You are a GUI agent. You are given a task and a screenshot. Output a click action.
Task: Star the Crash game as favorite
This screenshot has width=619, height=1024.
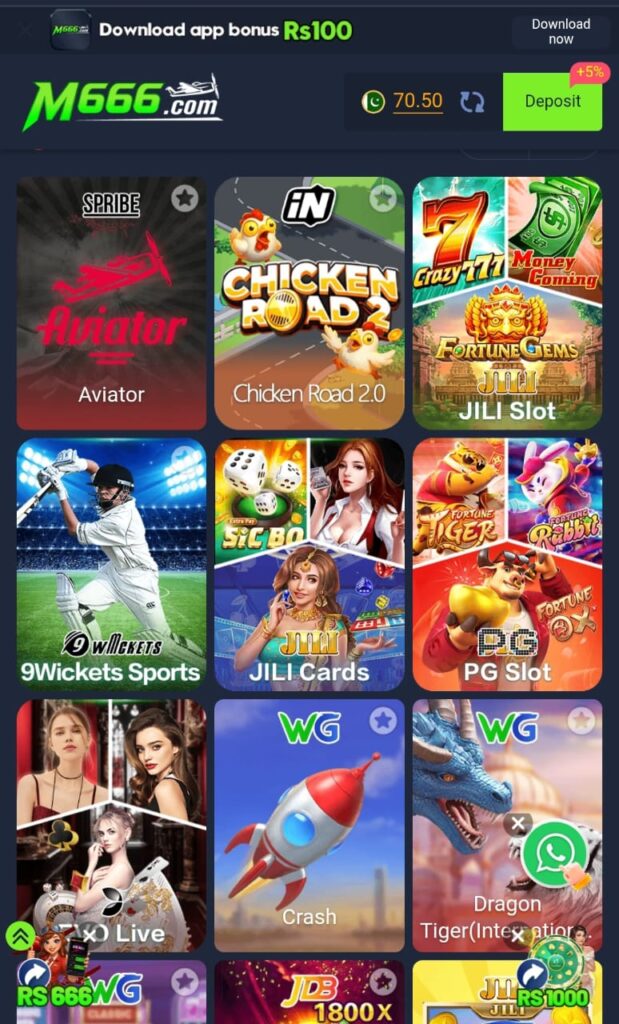click(382, 720)
